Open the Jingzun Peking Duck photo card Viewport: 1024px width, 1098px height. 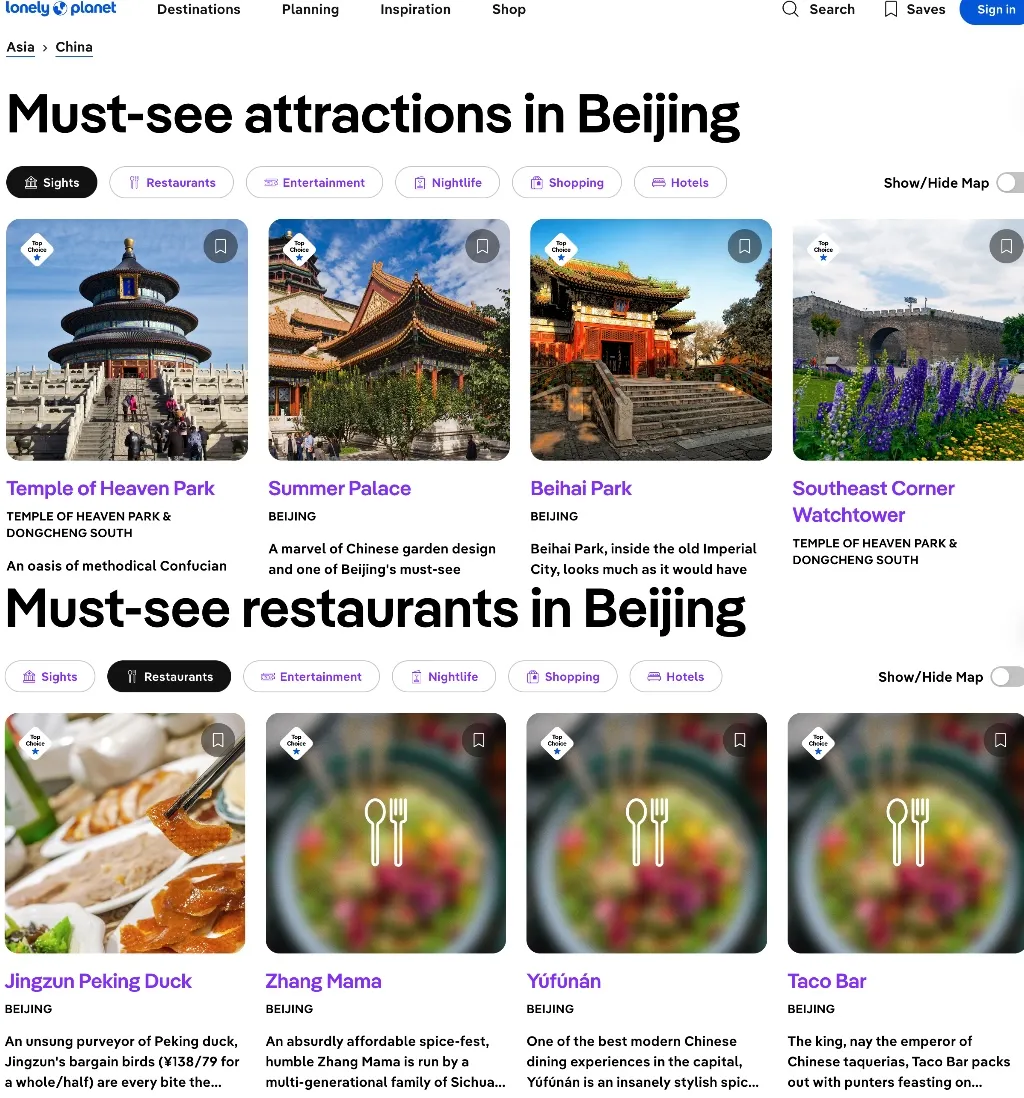pyautogui.click(x=125, y=833)
